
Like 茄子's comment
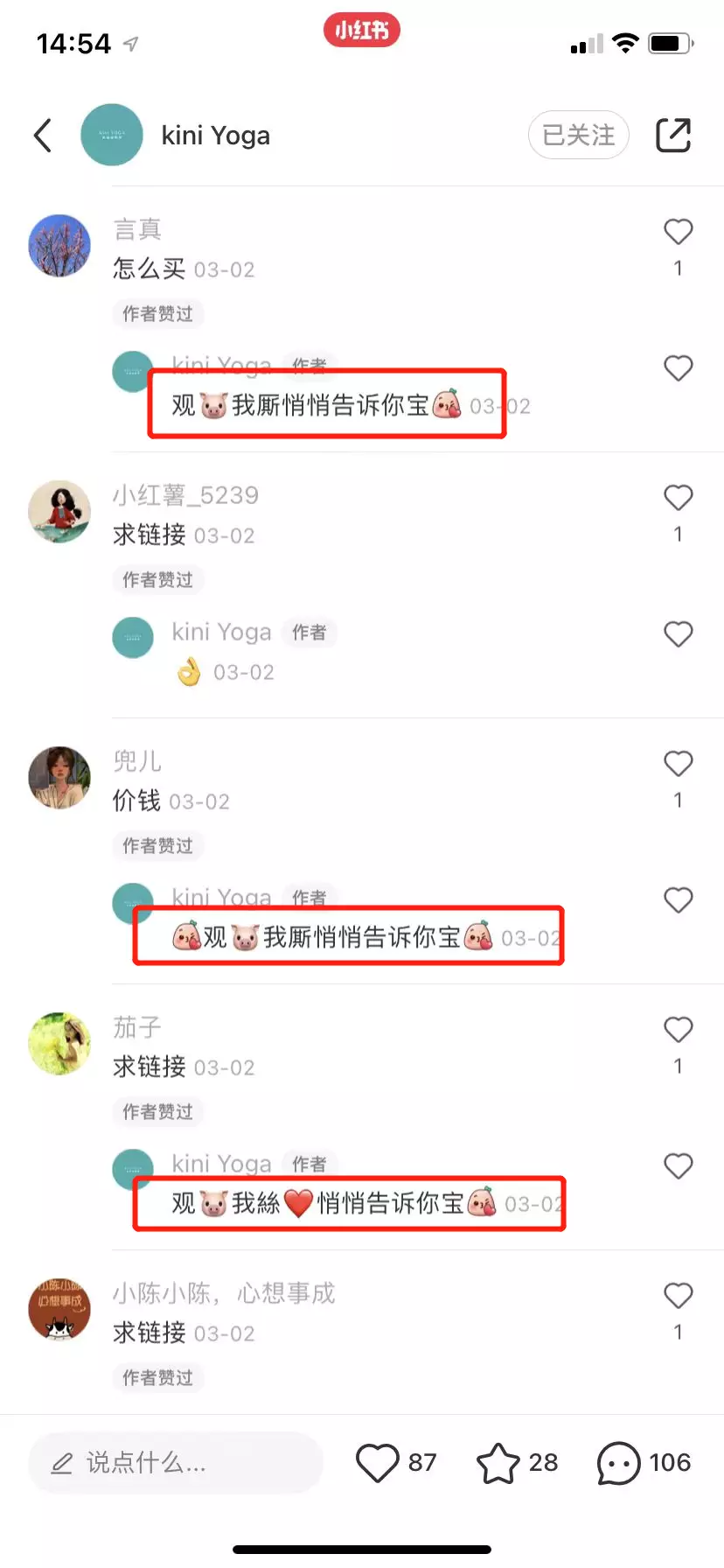678,1030
